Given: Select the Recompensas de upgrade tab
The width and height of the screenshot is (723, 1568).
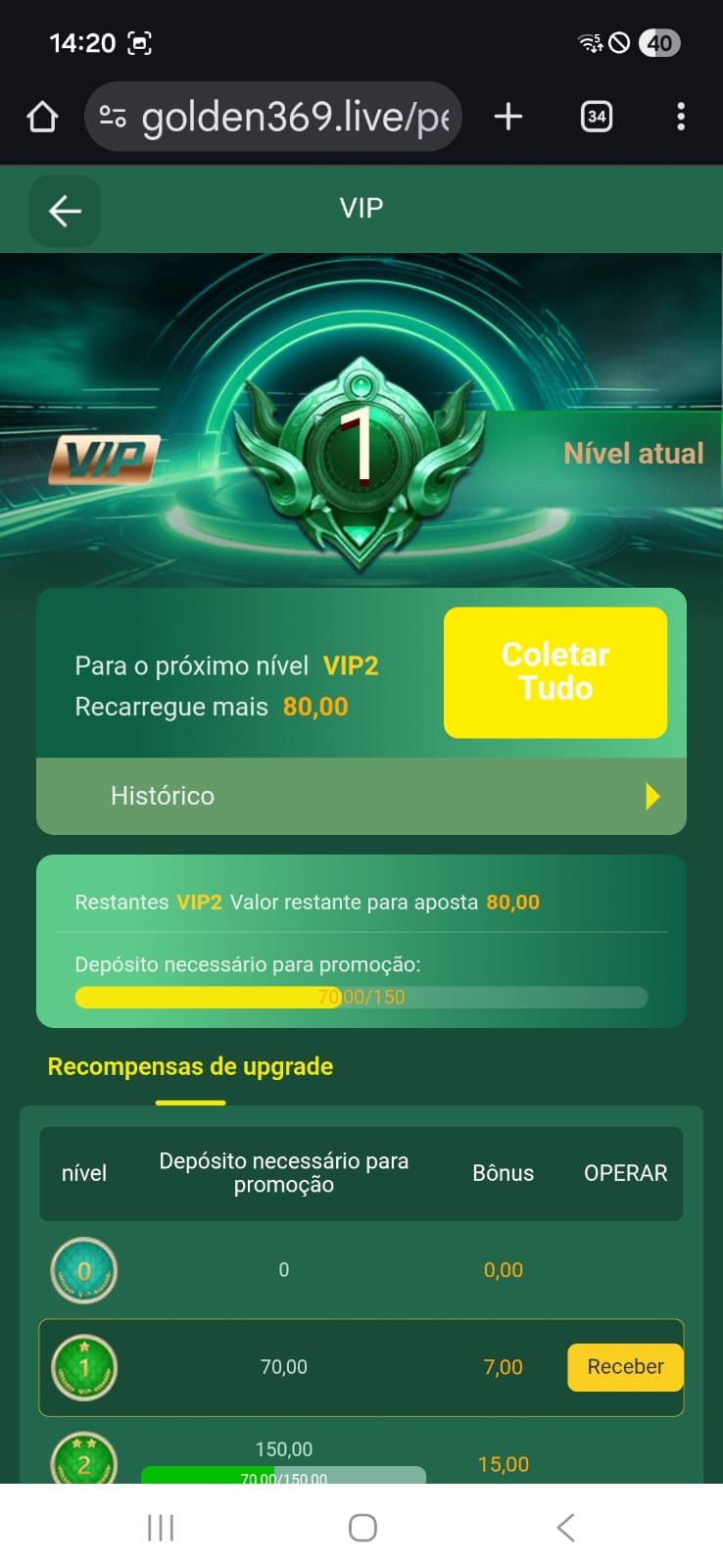Looking at the screenshot, I should [x=190, y=1067].
